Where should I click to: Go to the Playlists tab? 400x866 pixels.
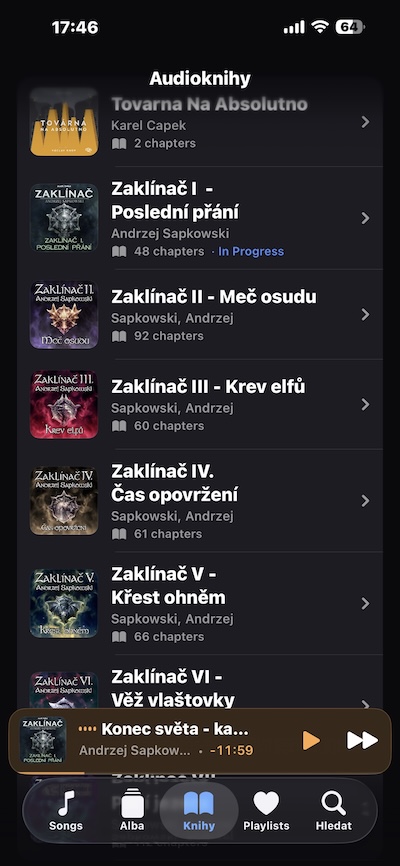click(x=266, y=810)
